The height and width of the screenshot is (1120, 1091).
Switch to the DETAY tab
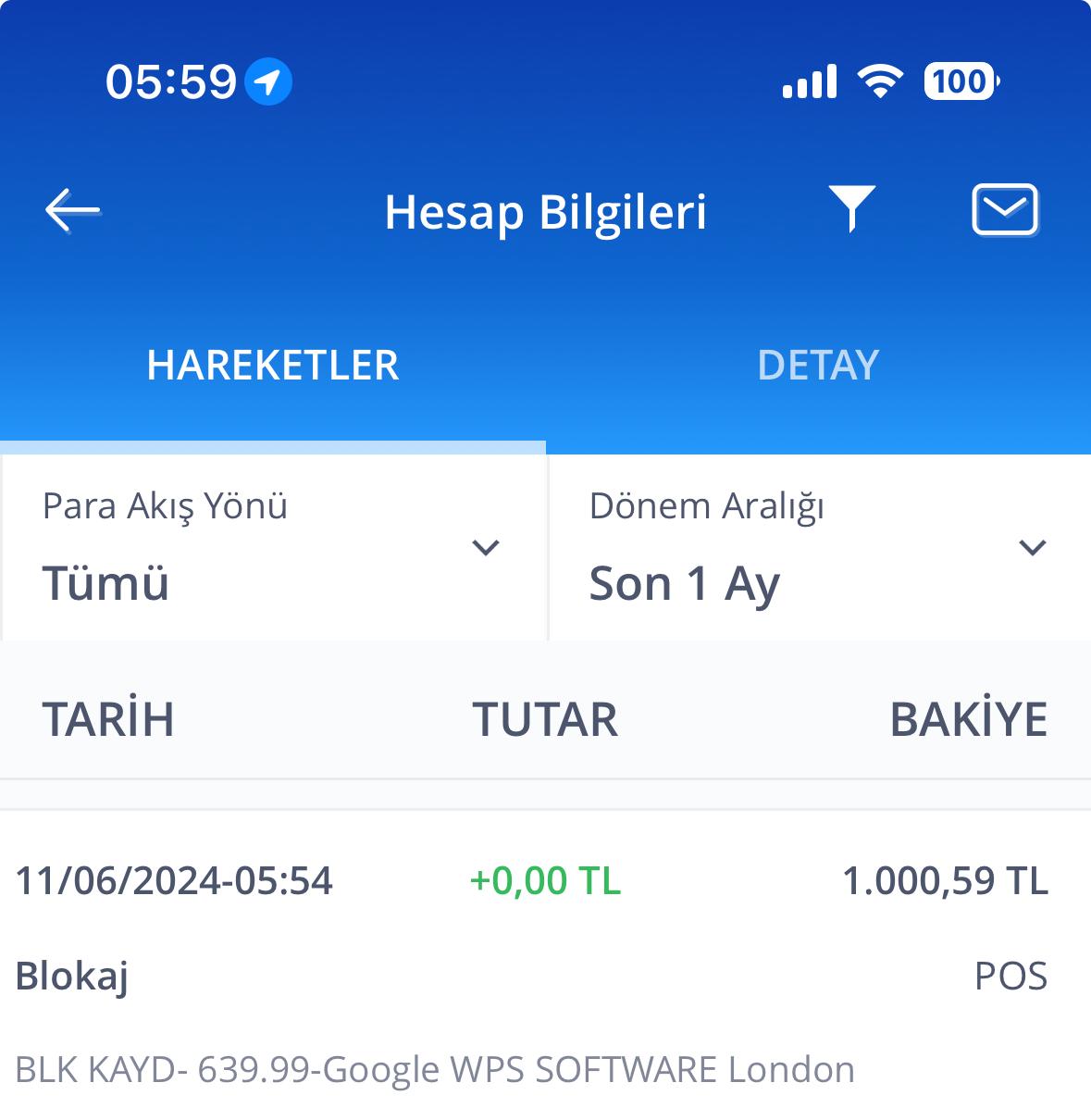pos(818,365)
